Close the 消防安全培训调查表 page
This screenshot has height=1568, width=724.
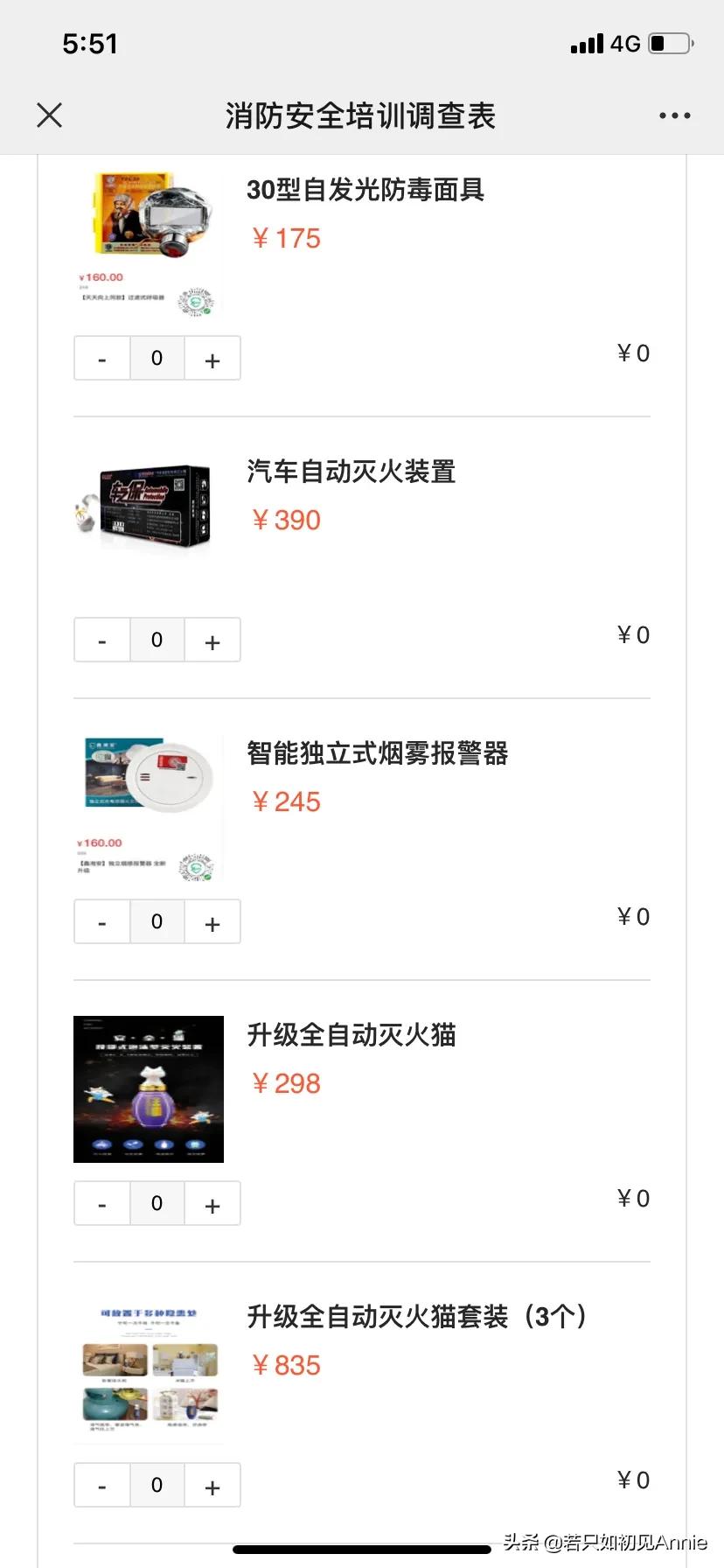(49, 115)
